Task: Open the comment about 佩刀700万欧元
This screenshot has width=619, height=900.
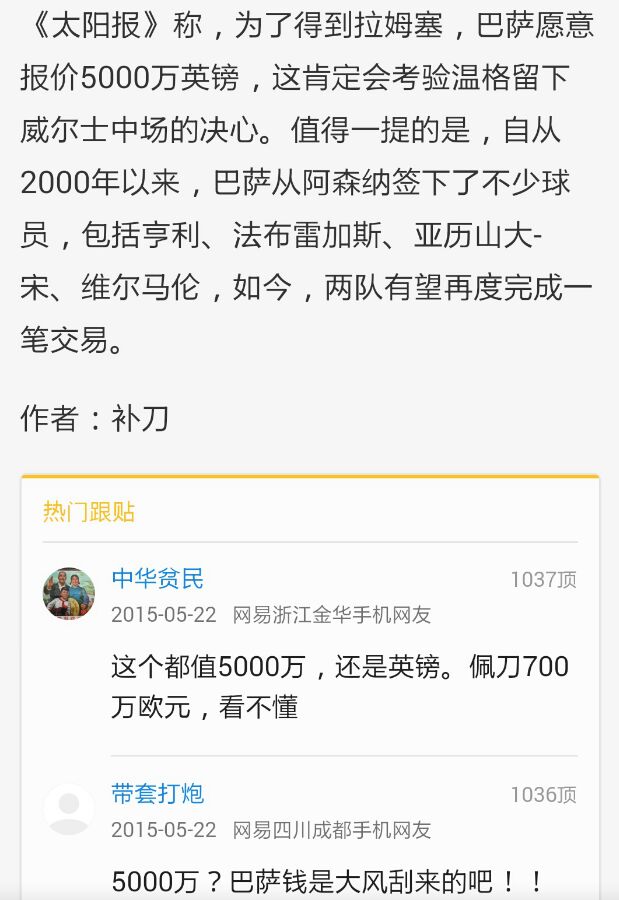Action: tap(340, 686)
